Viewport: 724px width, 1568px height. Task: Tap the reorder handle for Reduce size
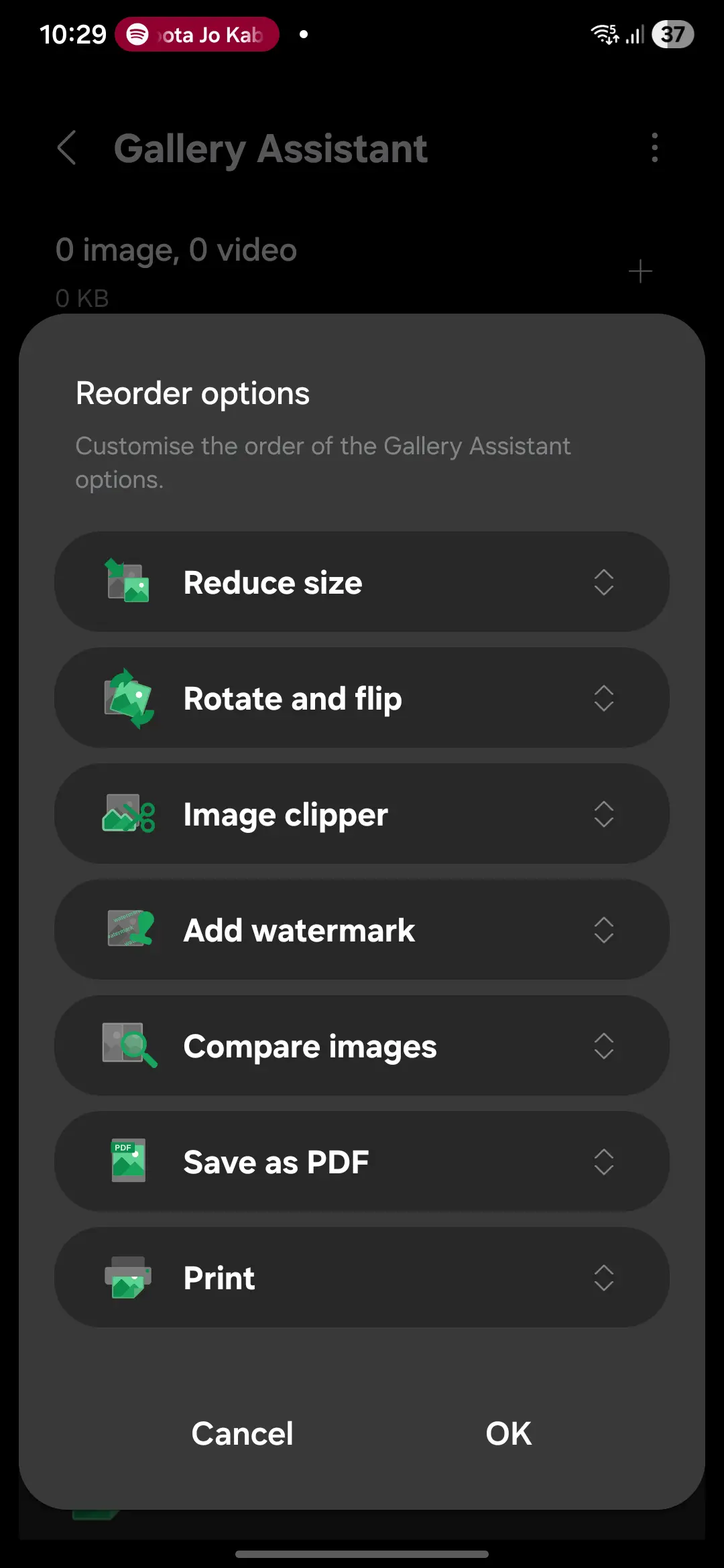[x=604, y=582]
